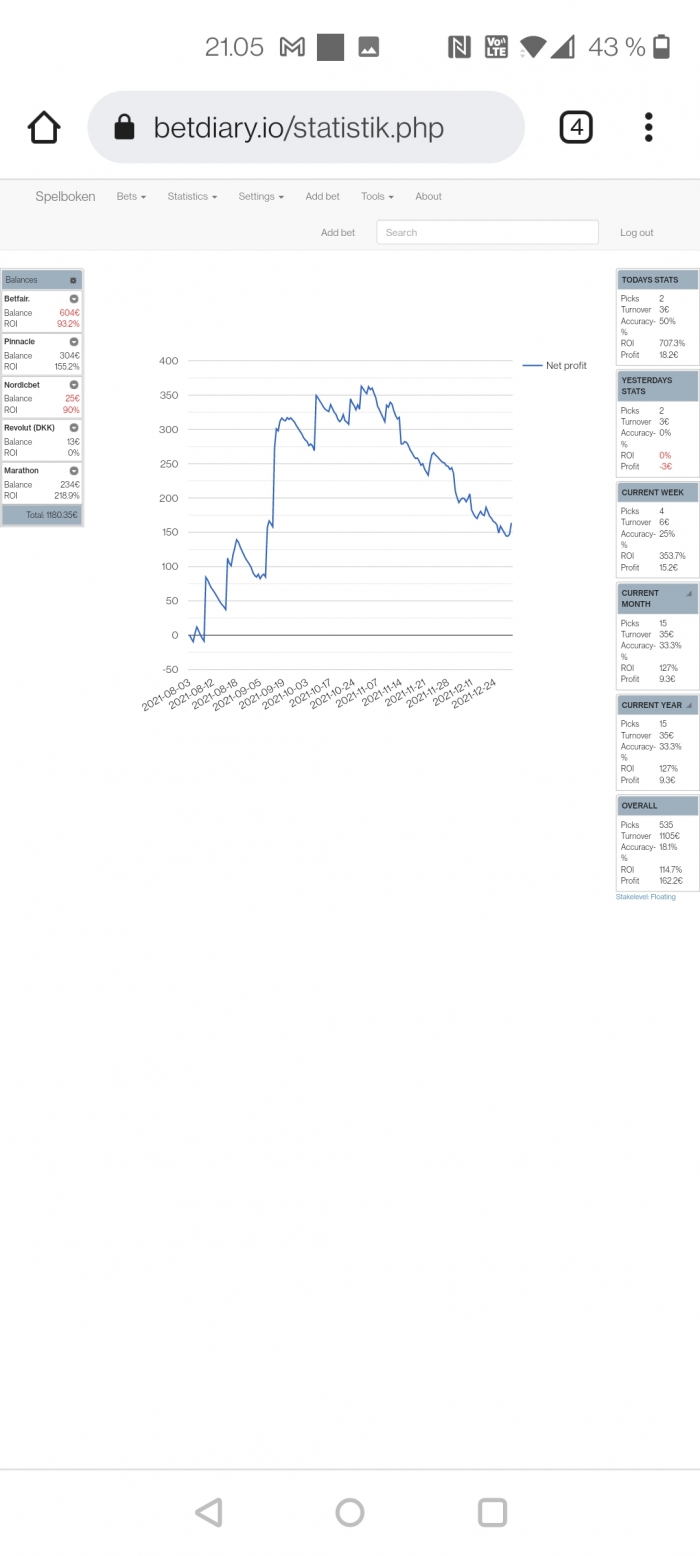Tap the betdiary.io address bar
Screen dimensions: 700x1556
tap(306, 127)
